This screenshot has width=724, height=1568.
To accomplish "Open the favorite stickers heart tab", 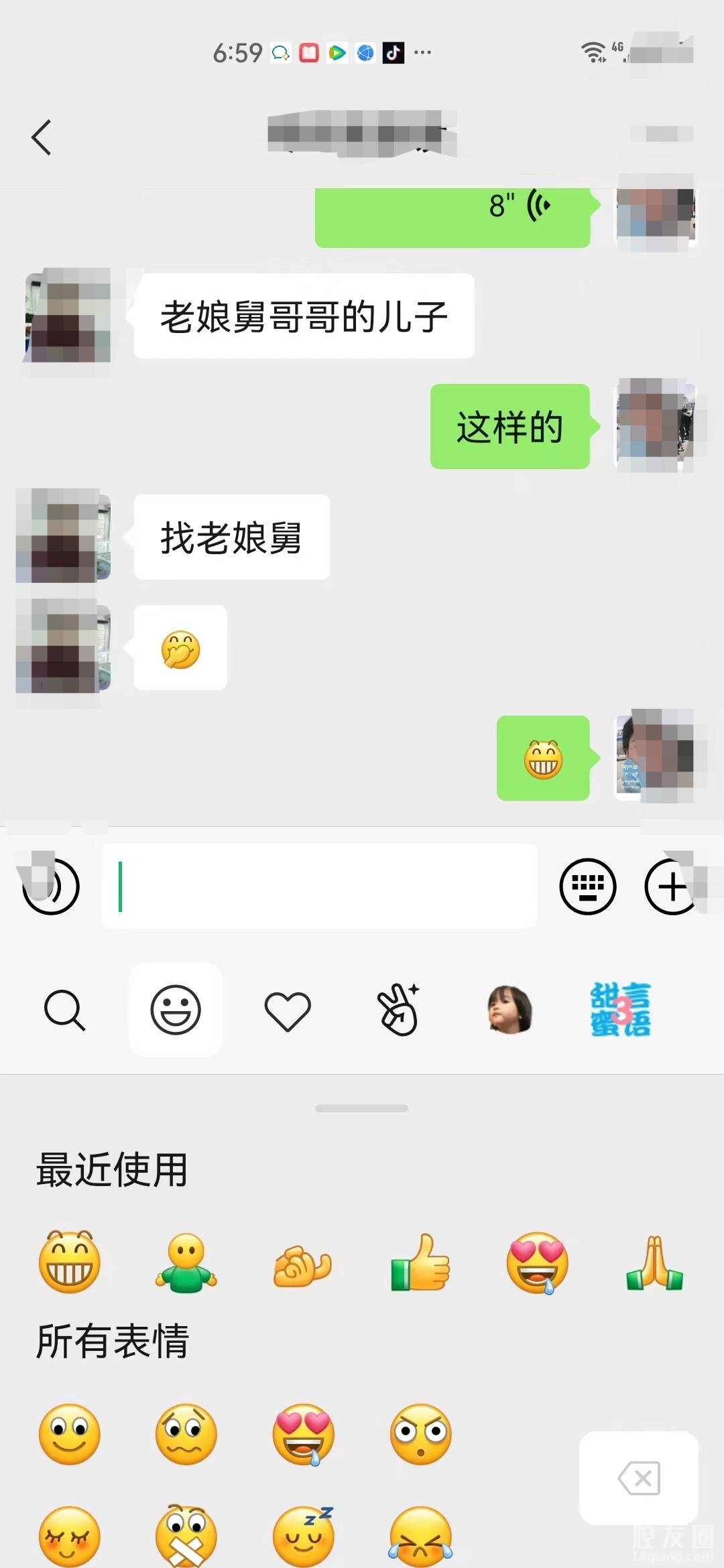I will click(x=288, y=1010).
